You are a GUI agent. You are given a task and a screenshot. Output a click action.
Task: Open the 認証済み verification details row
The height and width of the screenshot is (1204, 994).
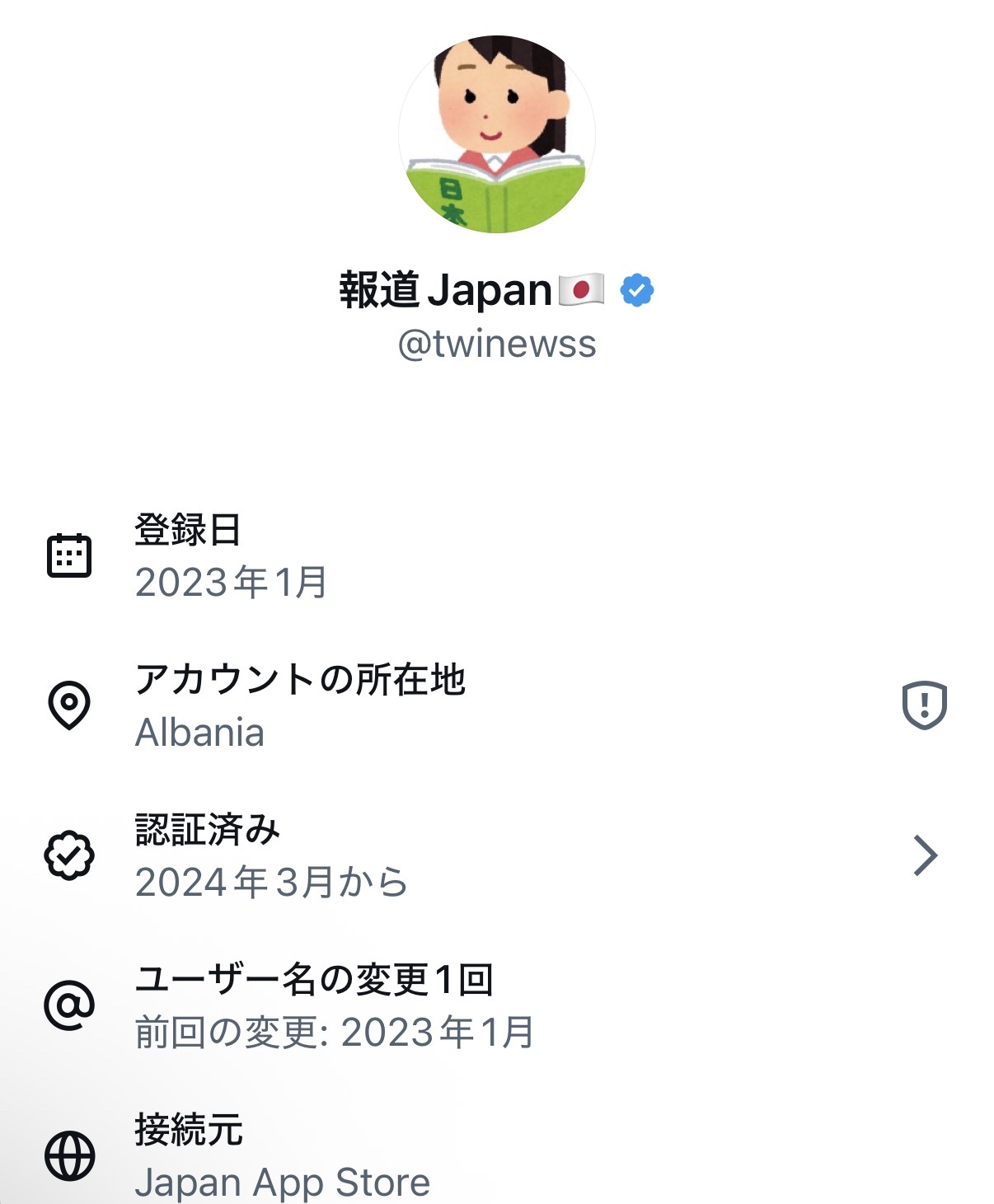click(x=495, y=855)
